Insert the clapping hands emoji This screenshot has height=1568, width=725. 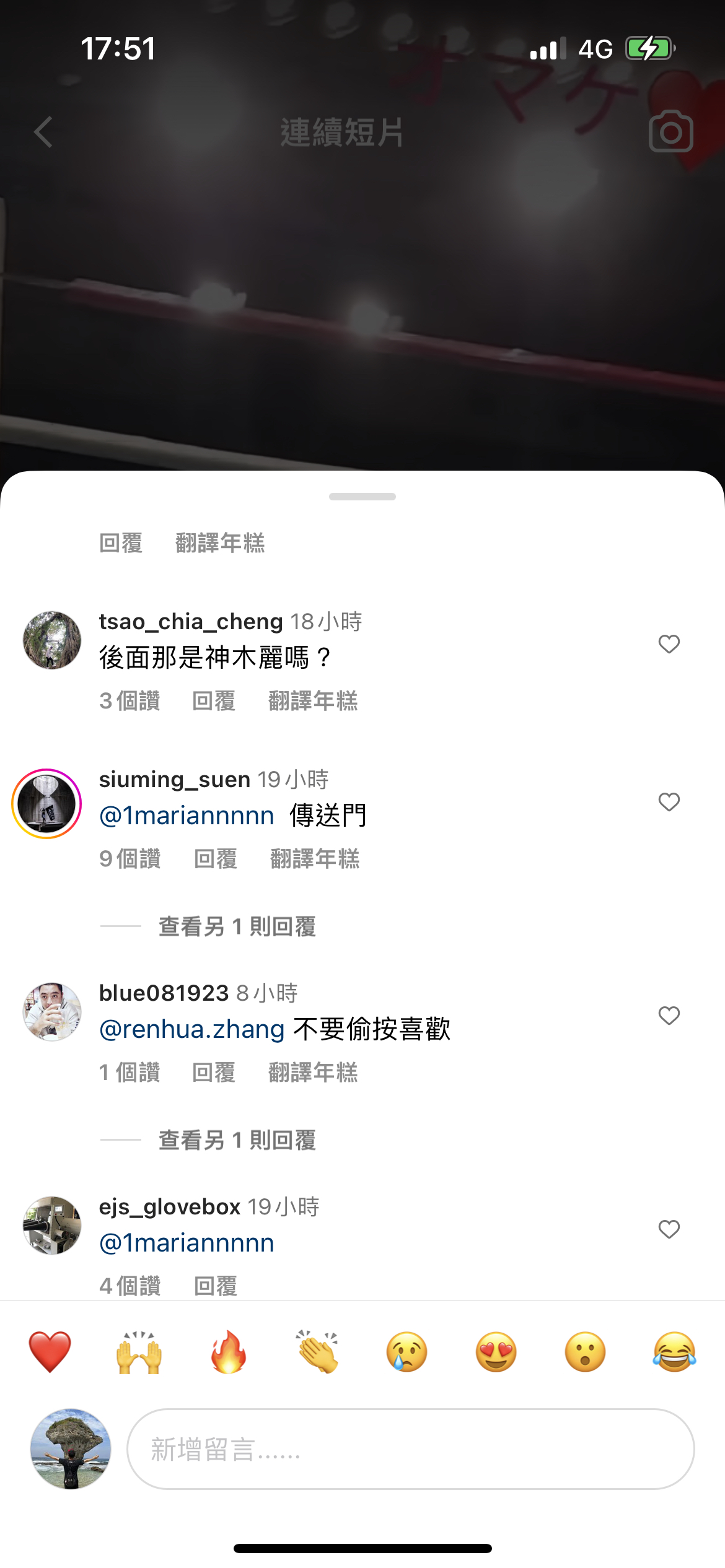318,1352
